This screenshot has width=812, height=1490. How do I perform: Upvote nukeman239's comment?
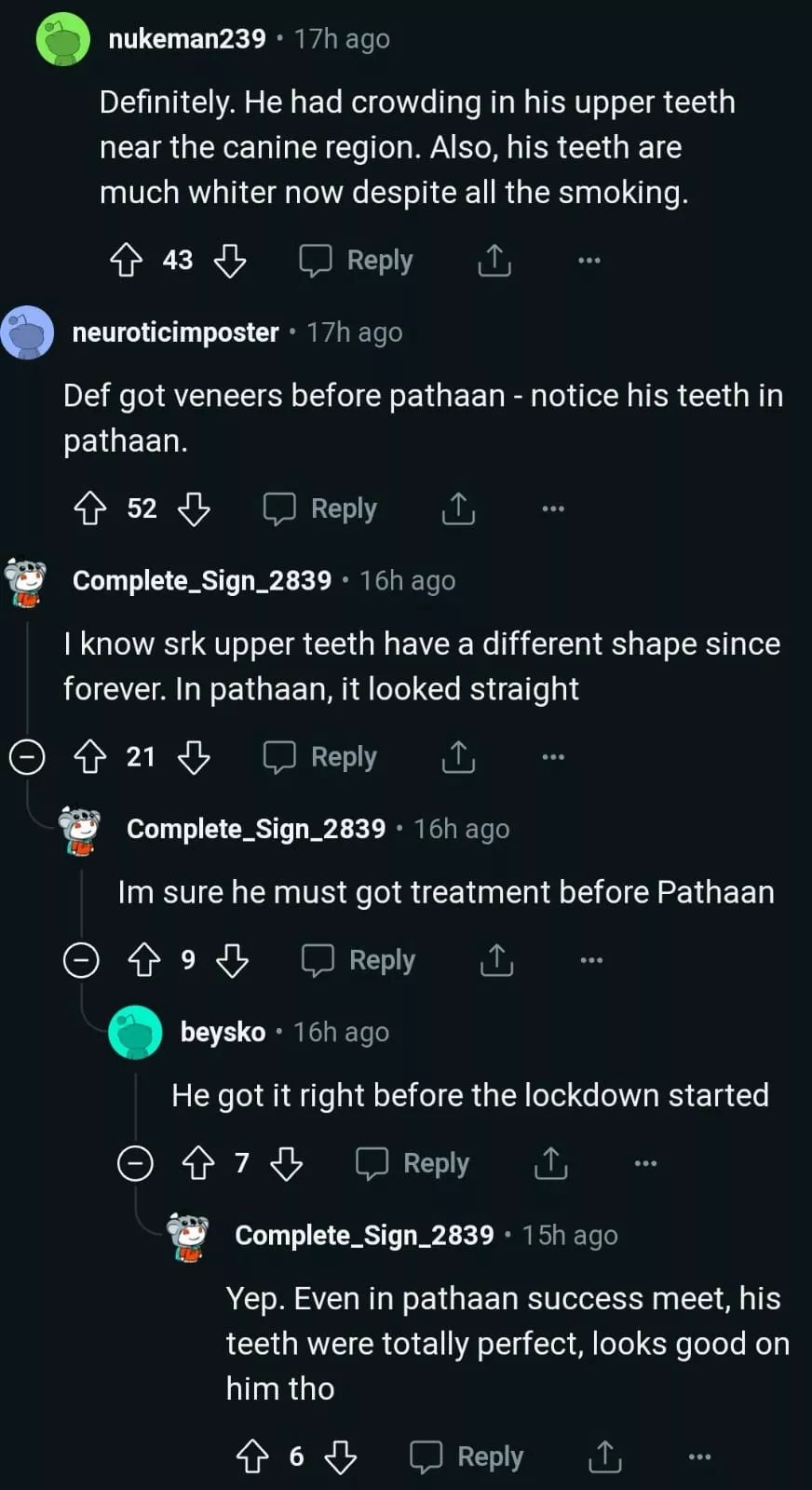pos(127,260)
